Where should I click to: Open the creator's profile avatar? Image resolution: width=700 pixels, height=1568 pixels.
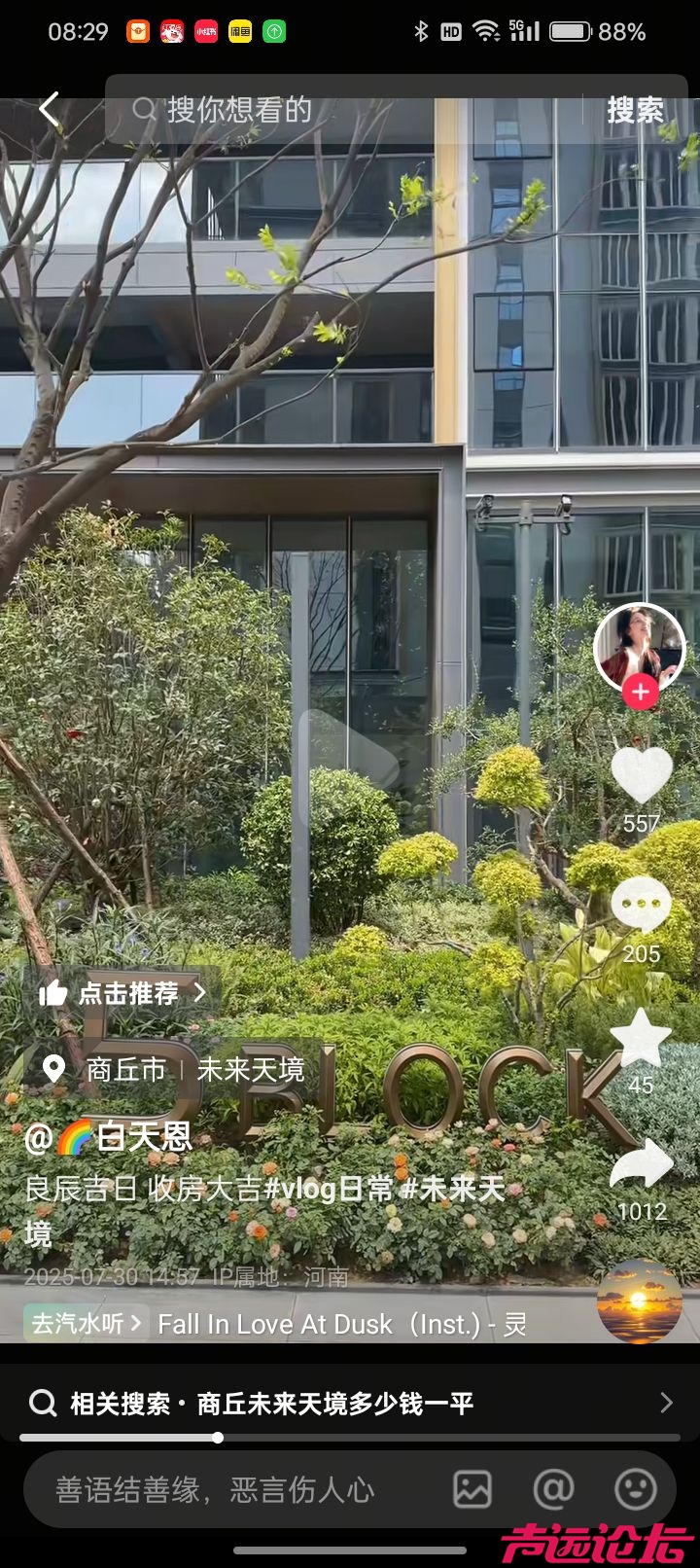(640, 647)
